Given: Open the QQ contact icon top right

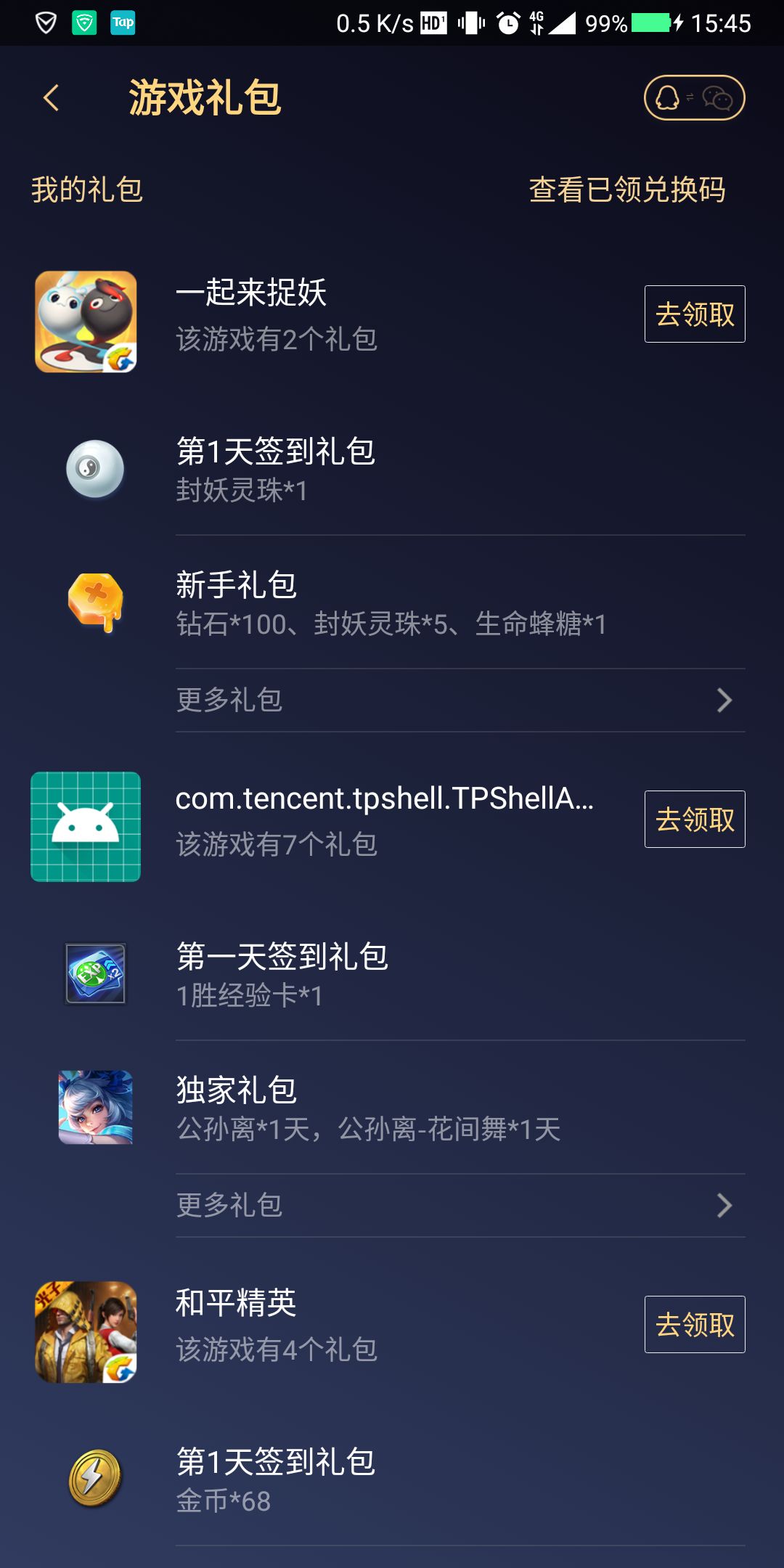Looking at the screenshot, I should click(666, 97).
